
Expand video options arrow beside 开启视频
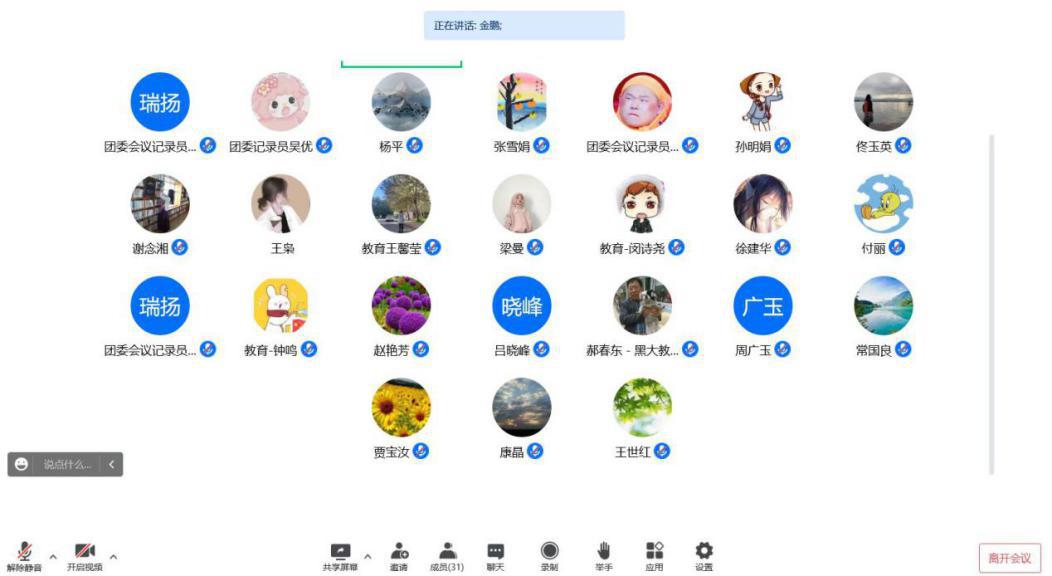(x=113, y=556)
